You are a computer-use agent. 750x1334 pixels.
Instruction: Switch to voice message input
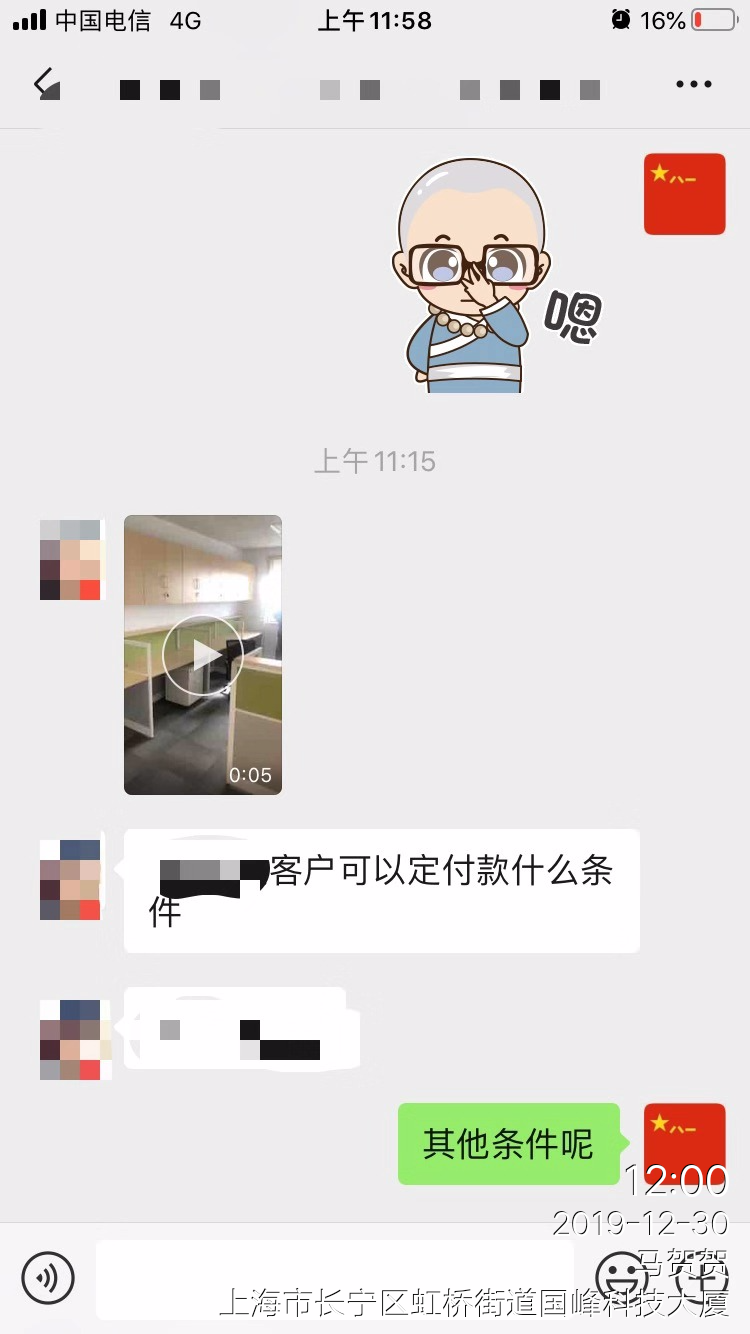[48, 1277]
